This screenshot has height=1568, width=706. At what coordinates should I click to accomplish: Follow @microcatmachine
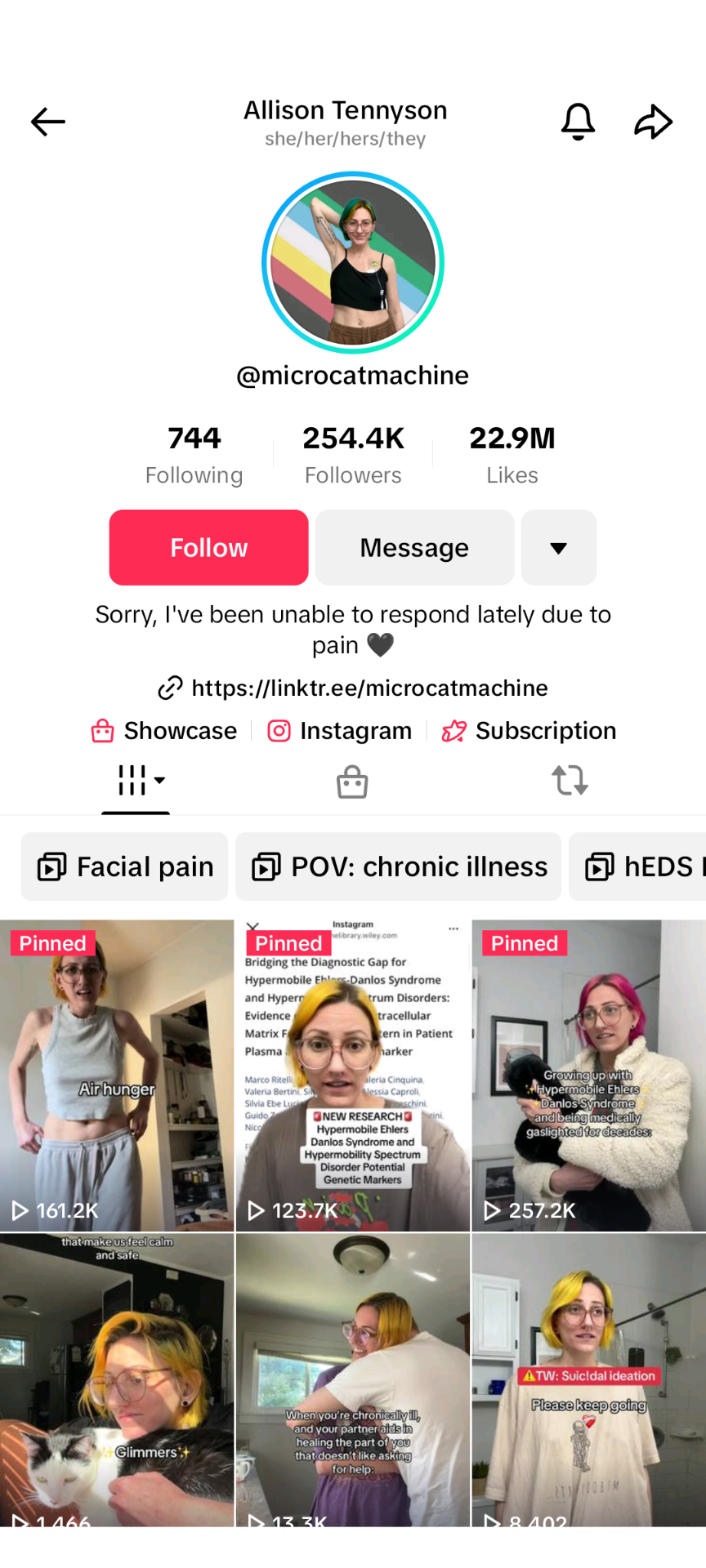click(x=209, y=547)
